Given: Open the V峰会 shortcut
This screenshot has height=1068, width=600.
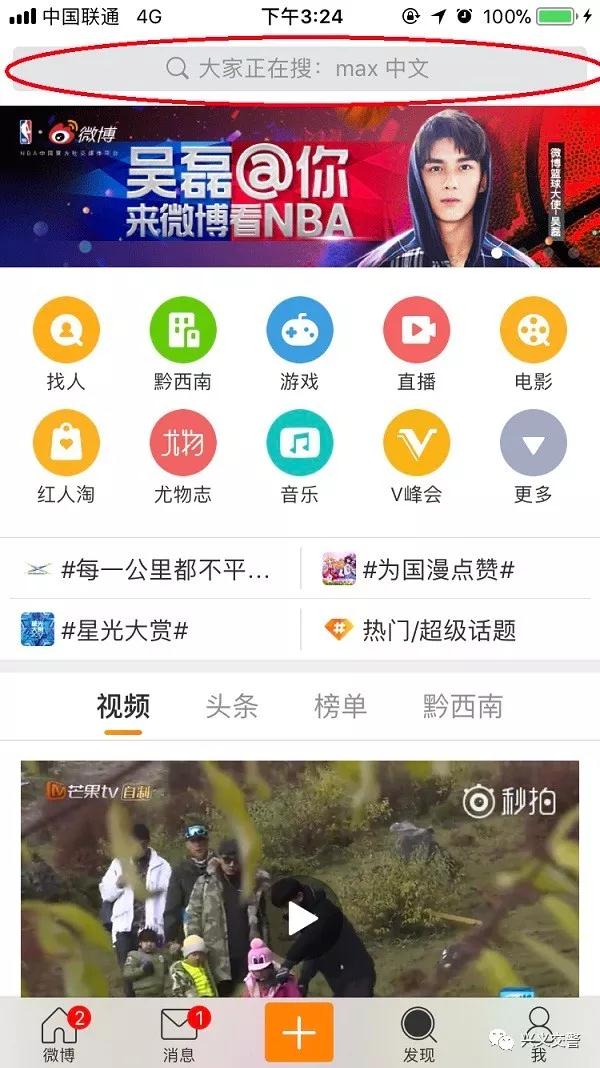Looking at the screenshot, I should tap(416, 444).
